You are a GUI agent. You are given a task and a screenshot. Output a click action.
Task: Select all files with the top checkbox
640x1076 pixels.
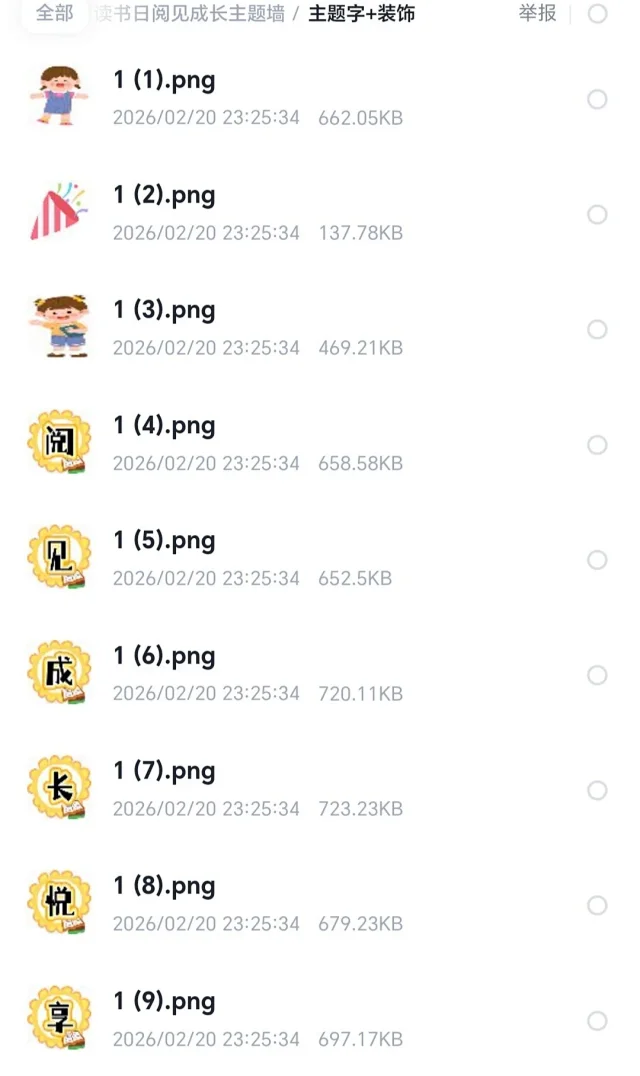click(x=597, y=14)
